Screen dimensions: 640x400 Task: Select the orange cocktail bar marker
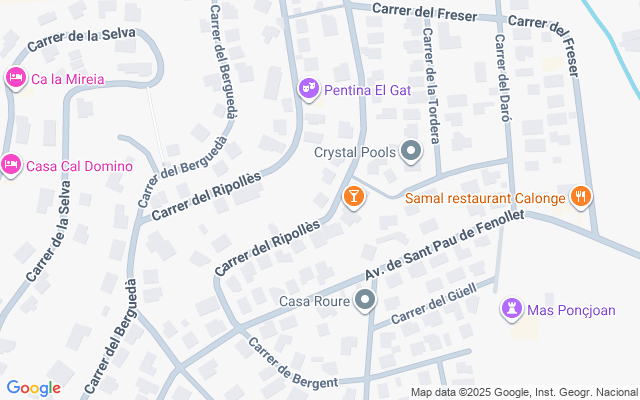tap(352, 196)
